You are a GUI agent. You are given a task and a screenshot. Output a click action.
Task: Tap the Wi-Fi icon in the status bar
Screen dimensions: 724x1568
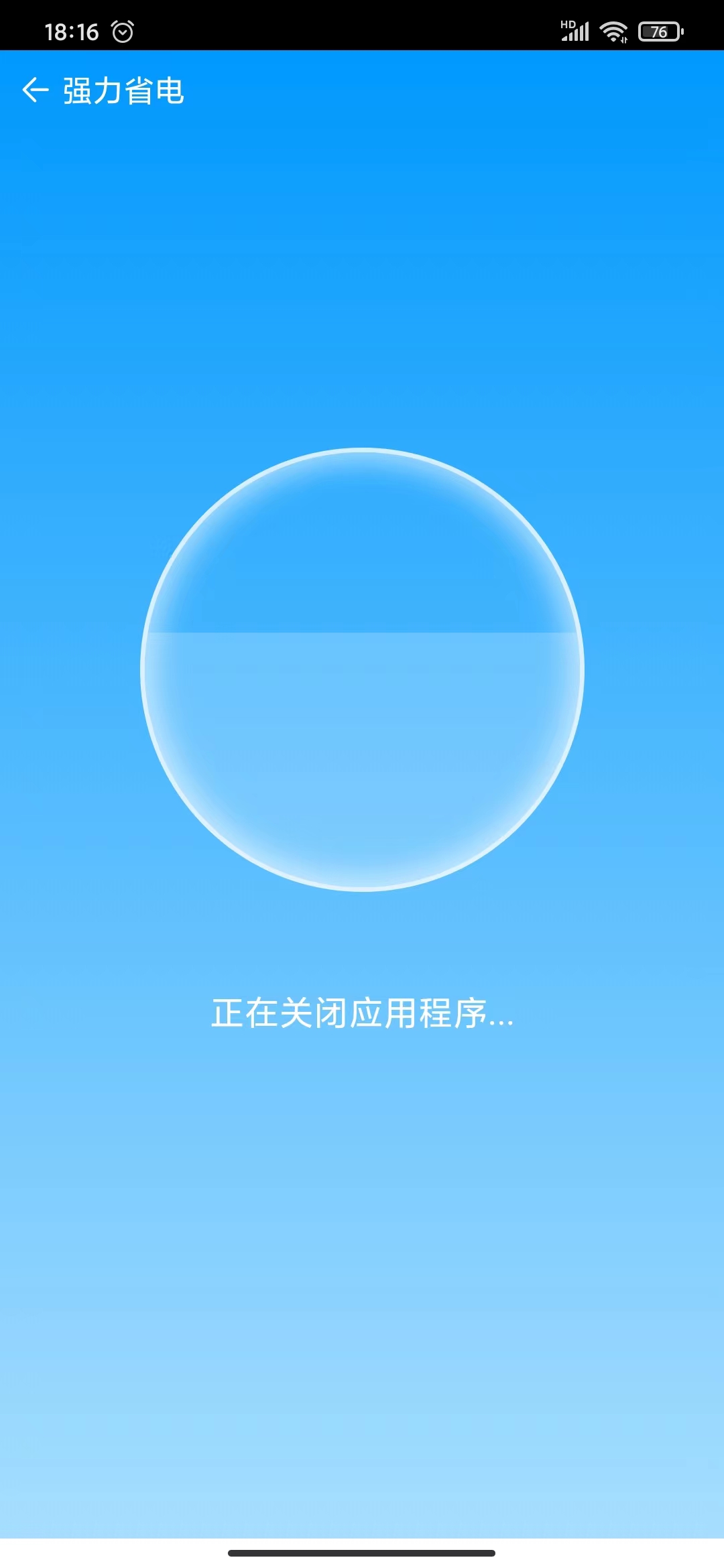[613, 29]
